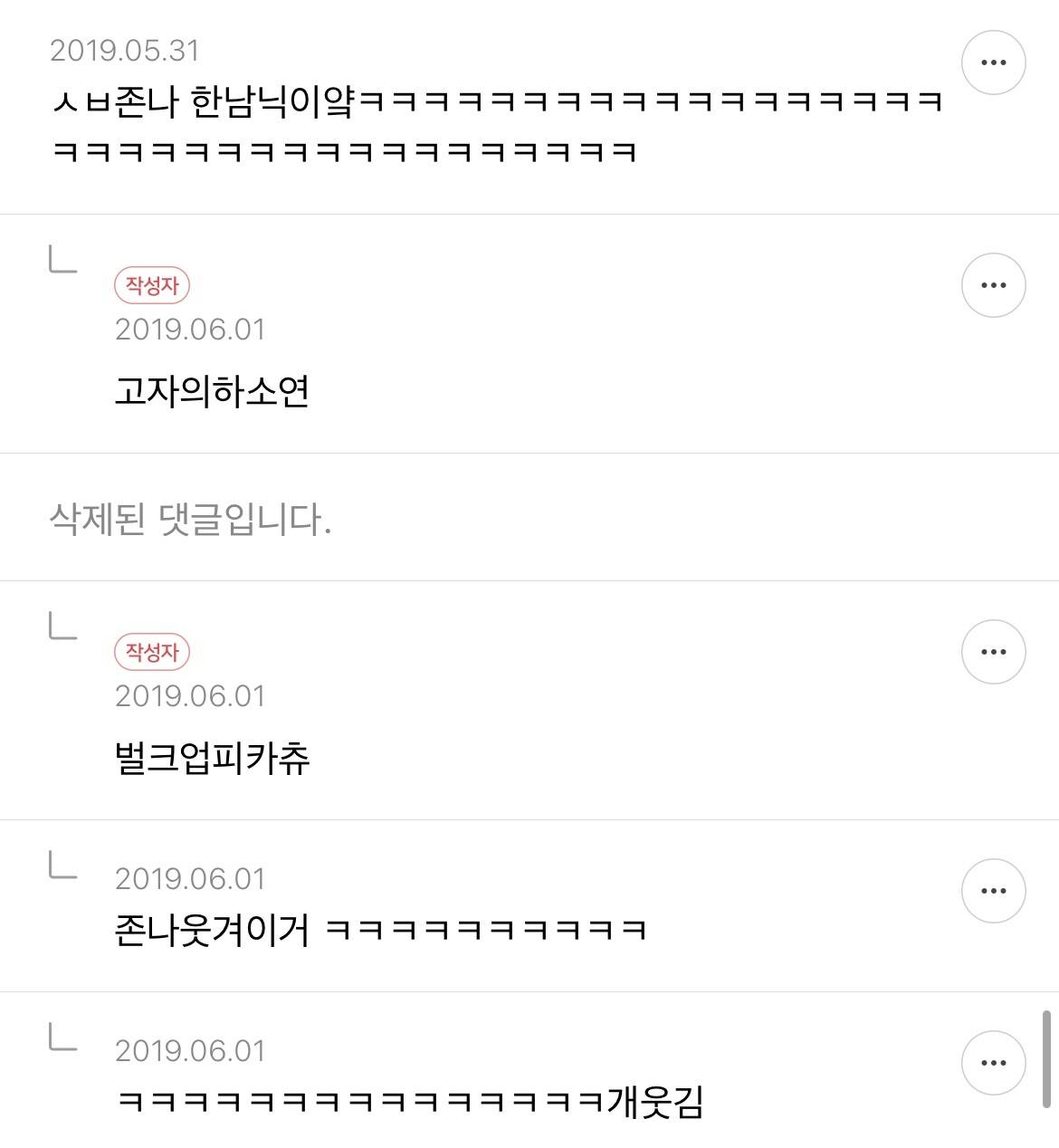
Task: Open more options for the 고자의하소연 reply
Action: [x=994, y=286]
